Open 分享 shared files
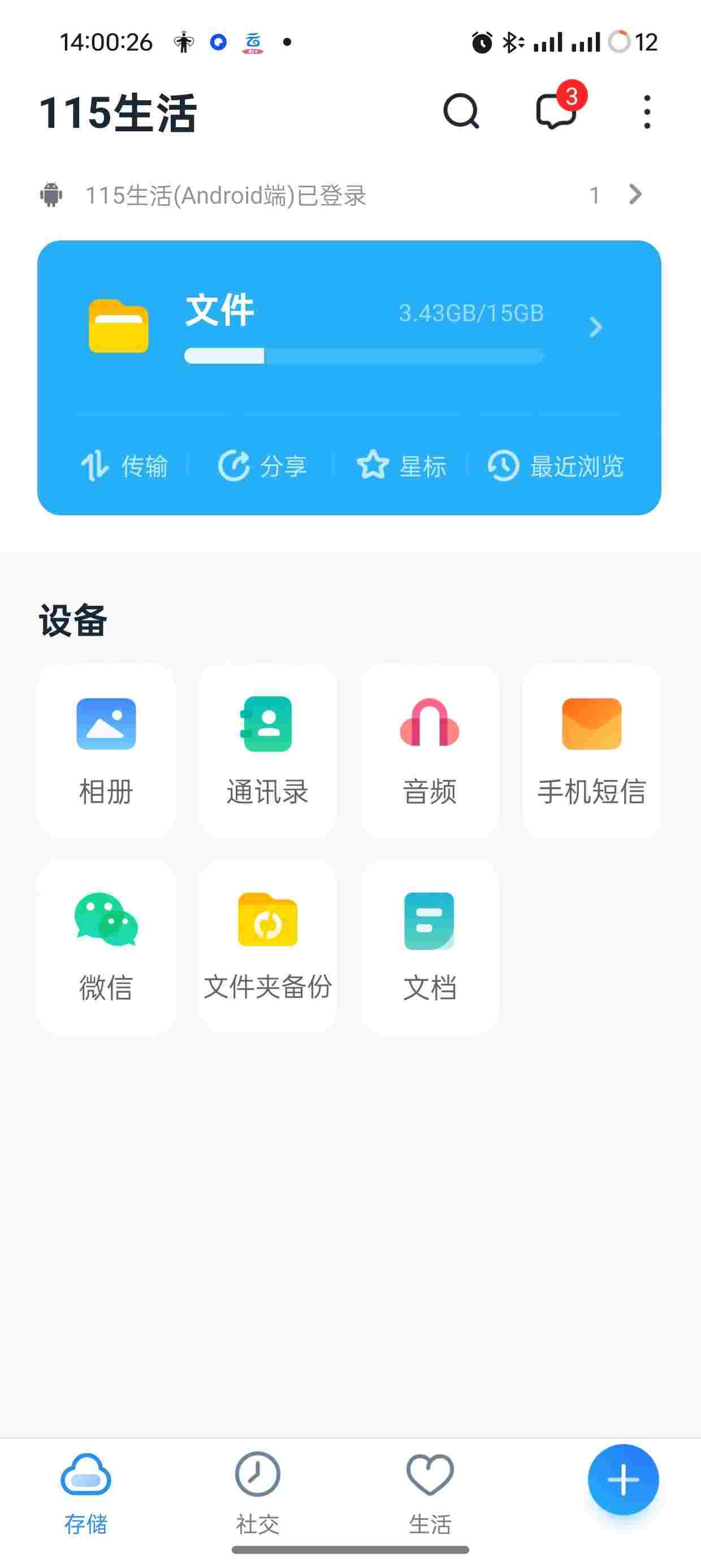Image resolution: width=701 pixels, height=1568 pixels. (263, 466)
